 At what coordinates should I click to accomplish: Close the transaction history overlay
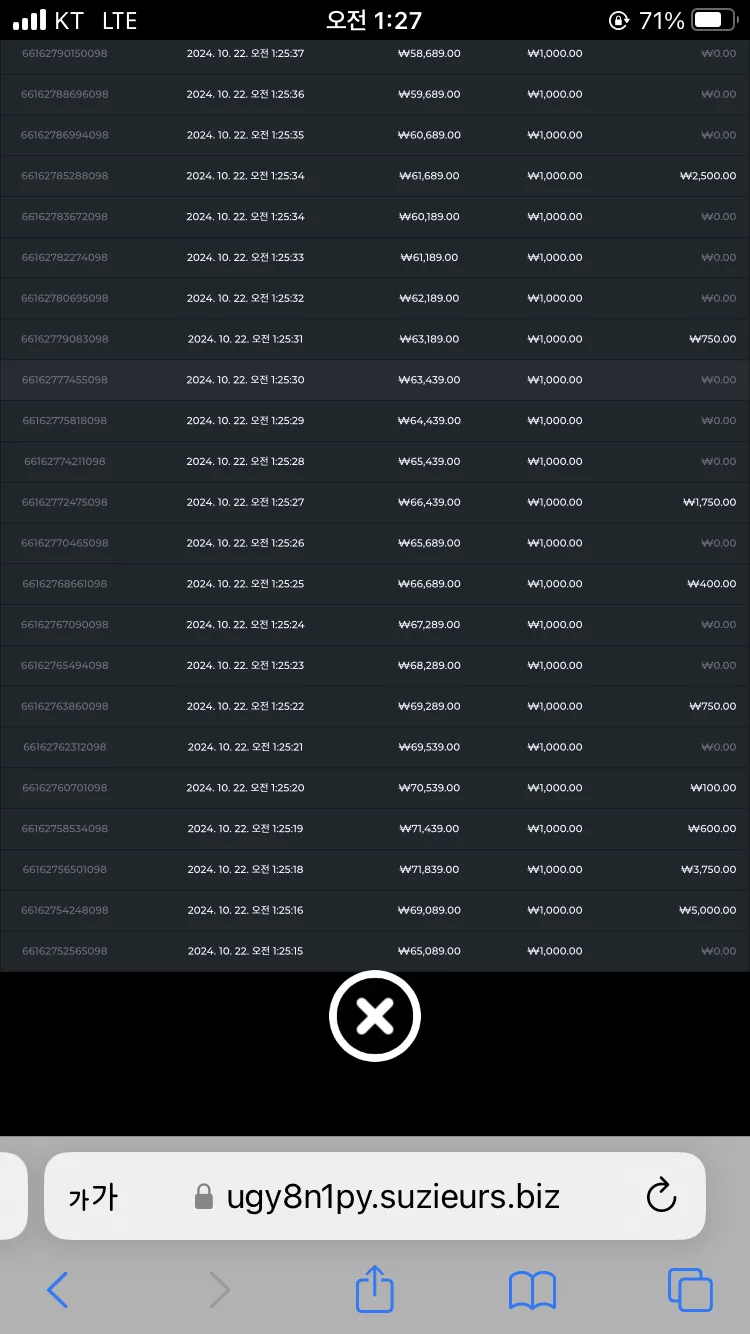click(375, 1016)
